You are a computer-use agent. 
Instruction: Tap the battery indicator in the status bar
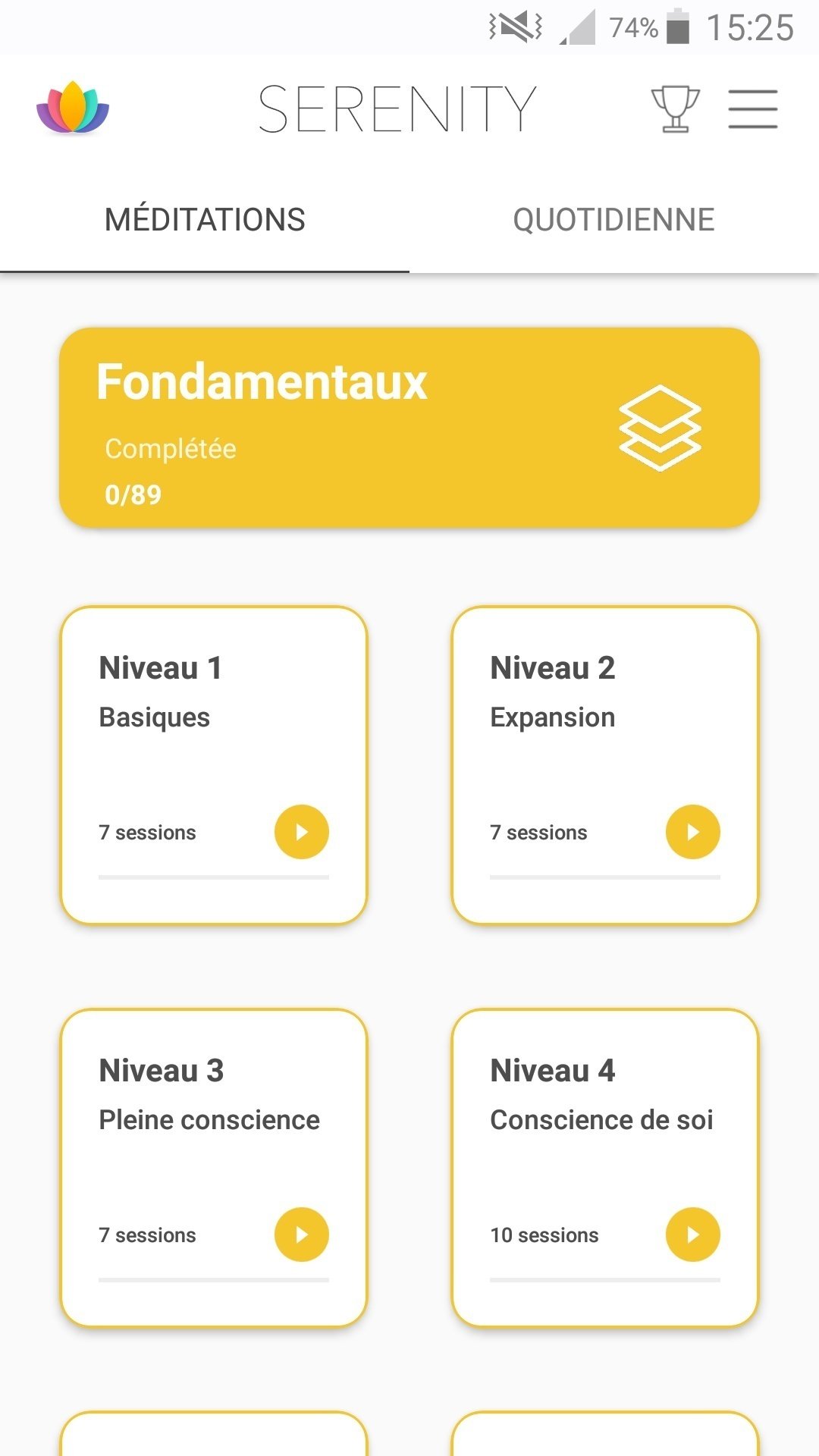(677, 28)
